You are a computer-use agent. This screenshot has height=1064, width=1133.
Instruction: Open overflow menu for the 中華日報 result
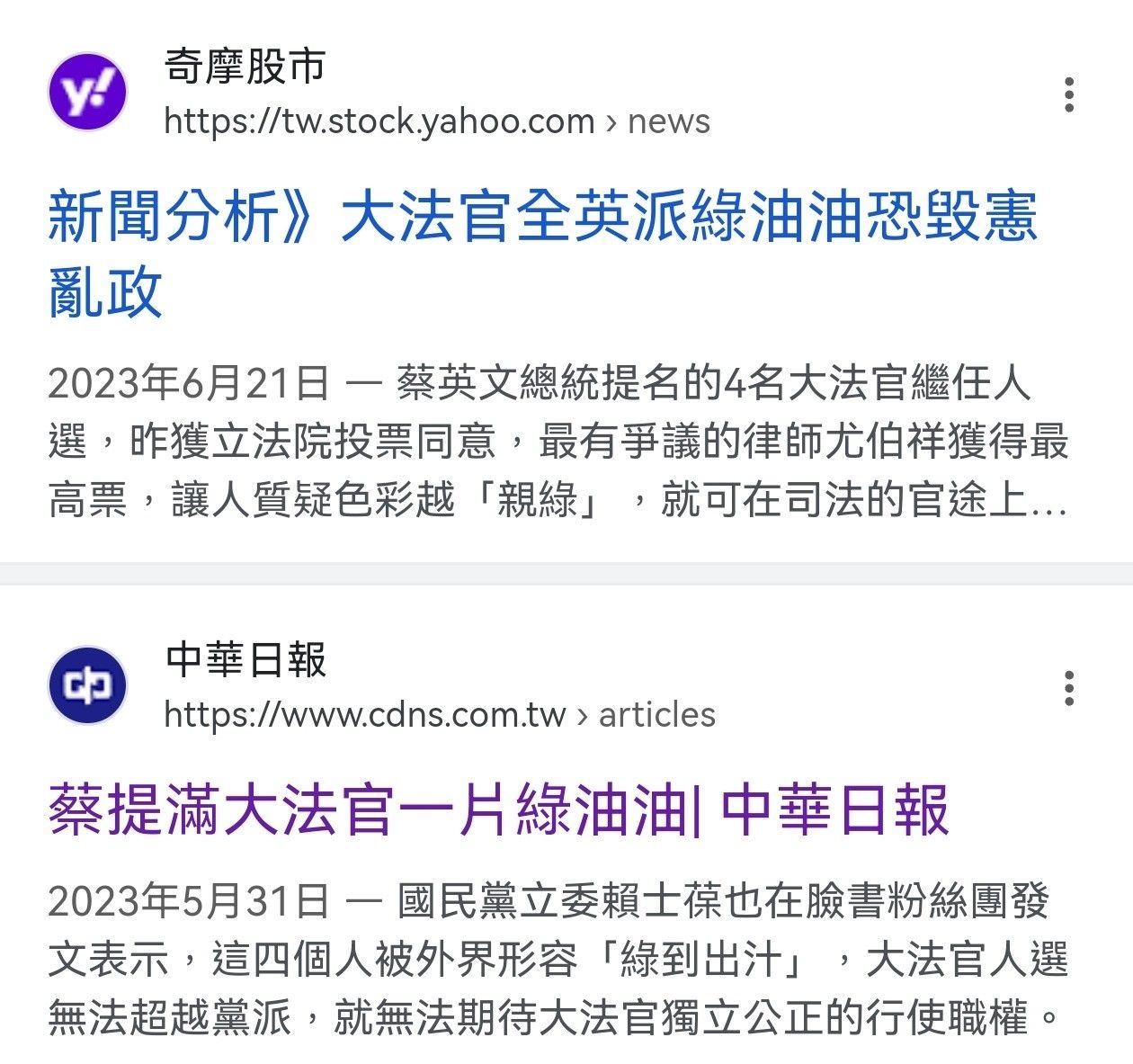pos(1068,688)
